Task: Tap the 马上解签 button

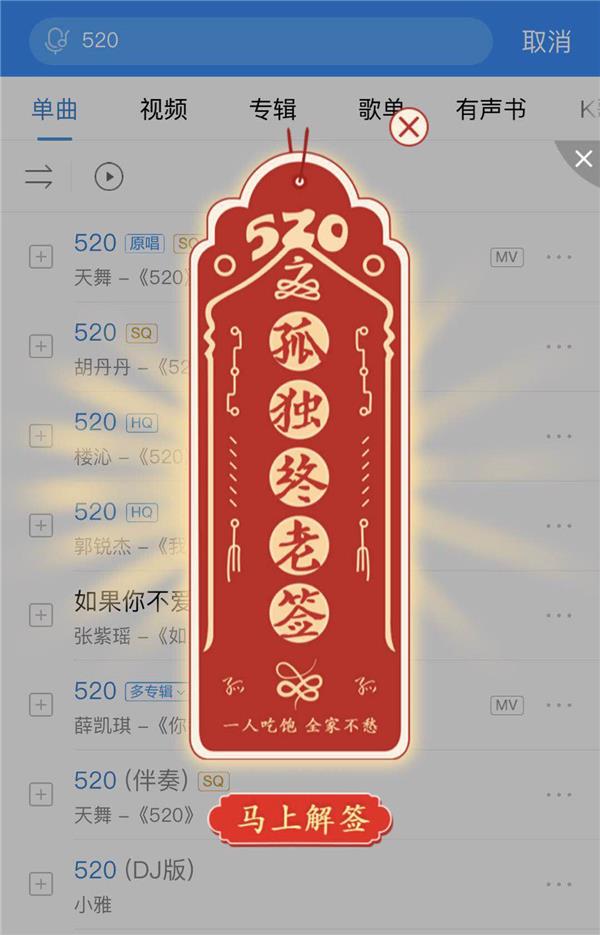Action: click(x=300, y=820)
